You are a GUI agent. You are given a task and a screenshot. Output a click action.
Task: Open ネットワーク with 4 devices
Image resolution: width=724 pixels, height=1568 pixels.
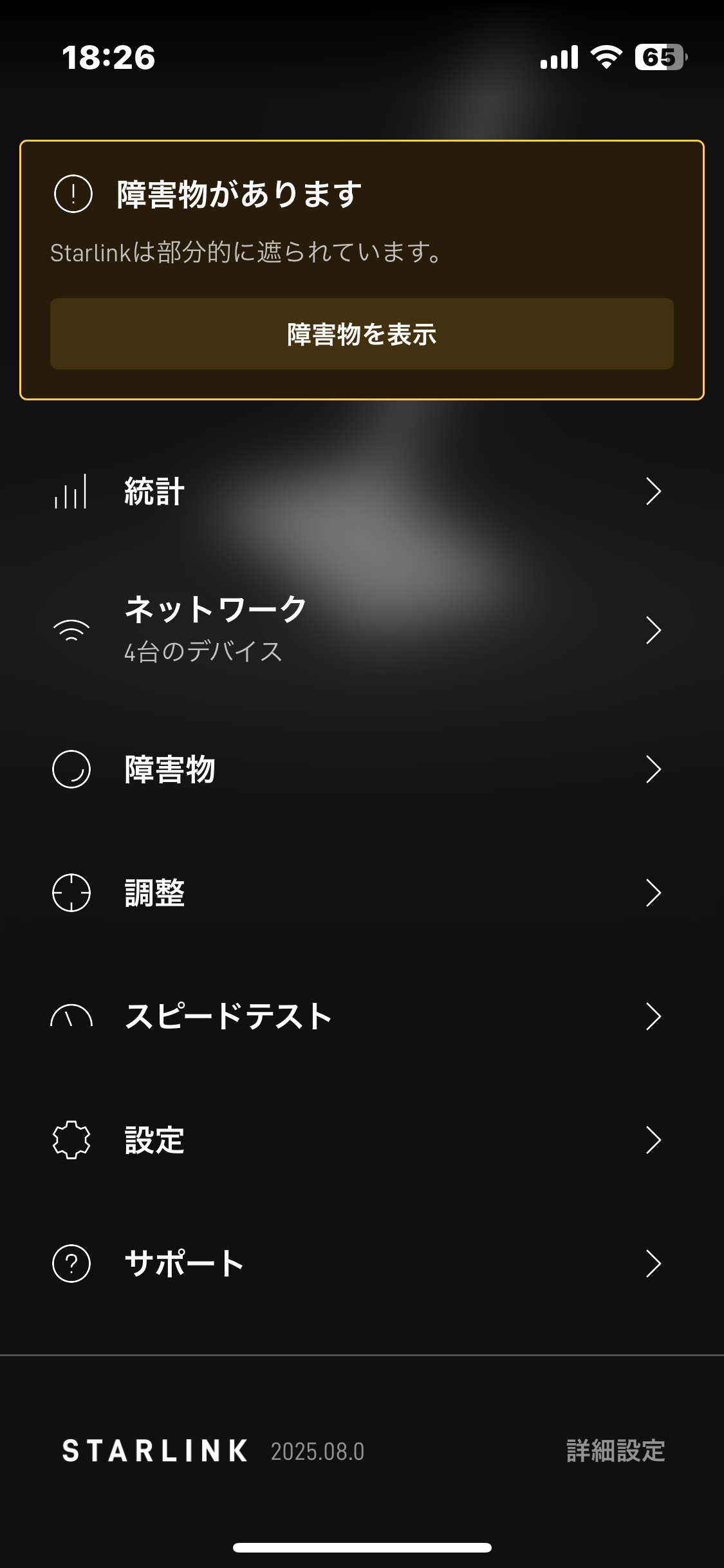point(360,630)
